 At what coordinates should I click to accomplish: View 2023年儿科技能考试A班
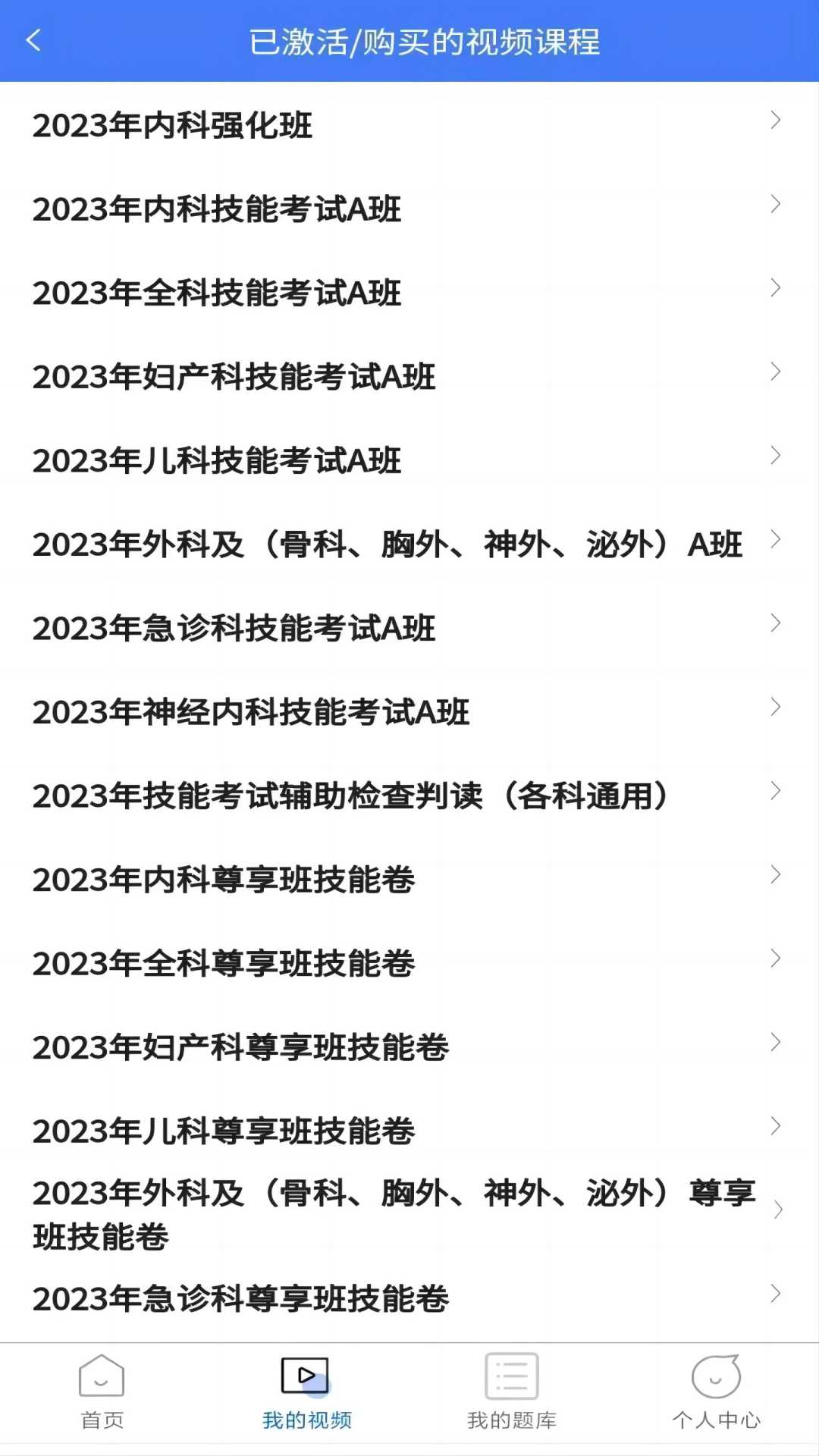(409, 460)
